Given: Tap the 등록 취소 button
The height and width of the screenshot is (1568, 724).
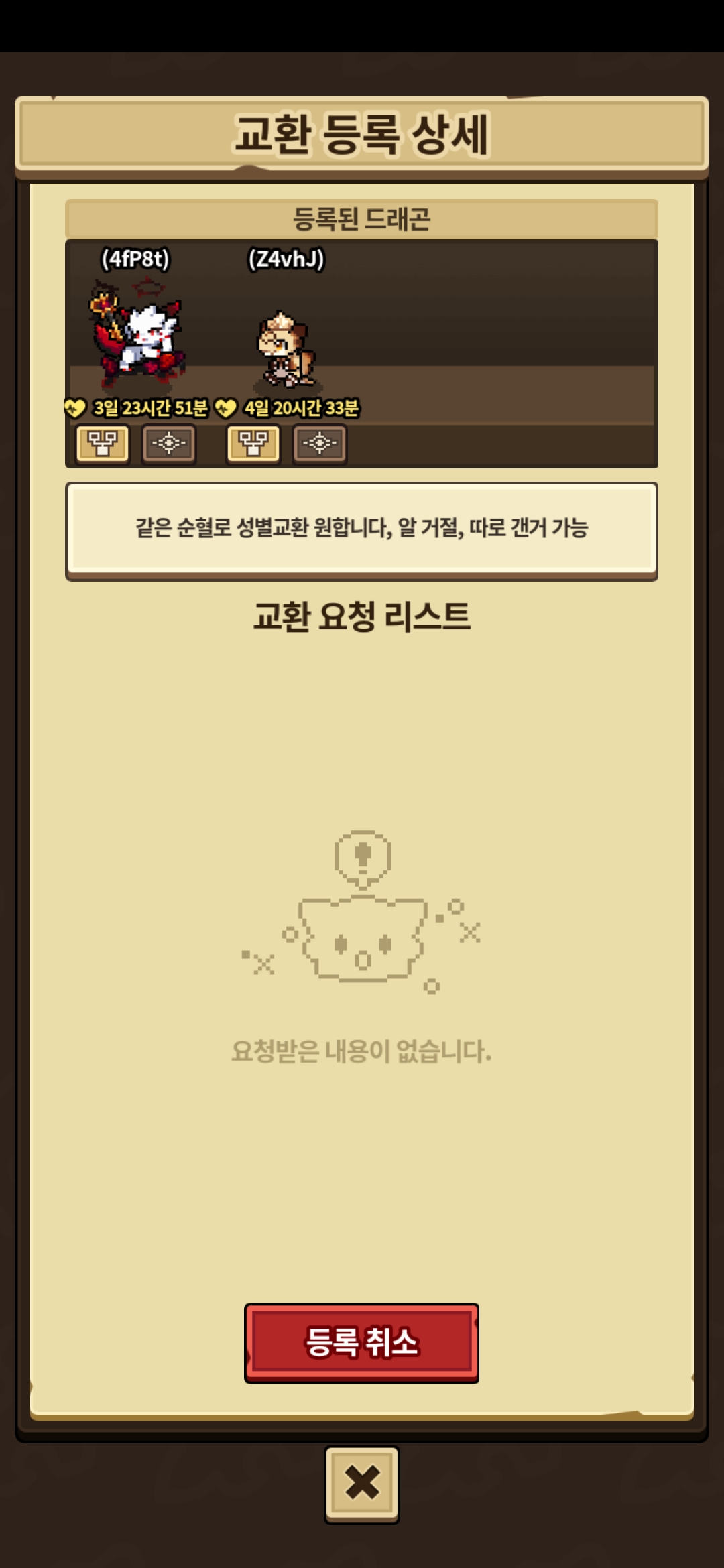Looking at the screenshot, I should [x=361, y=1343].
